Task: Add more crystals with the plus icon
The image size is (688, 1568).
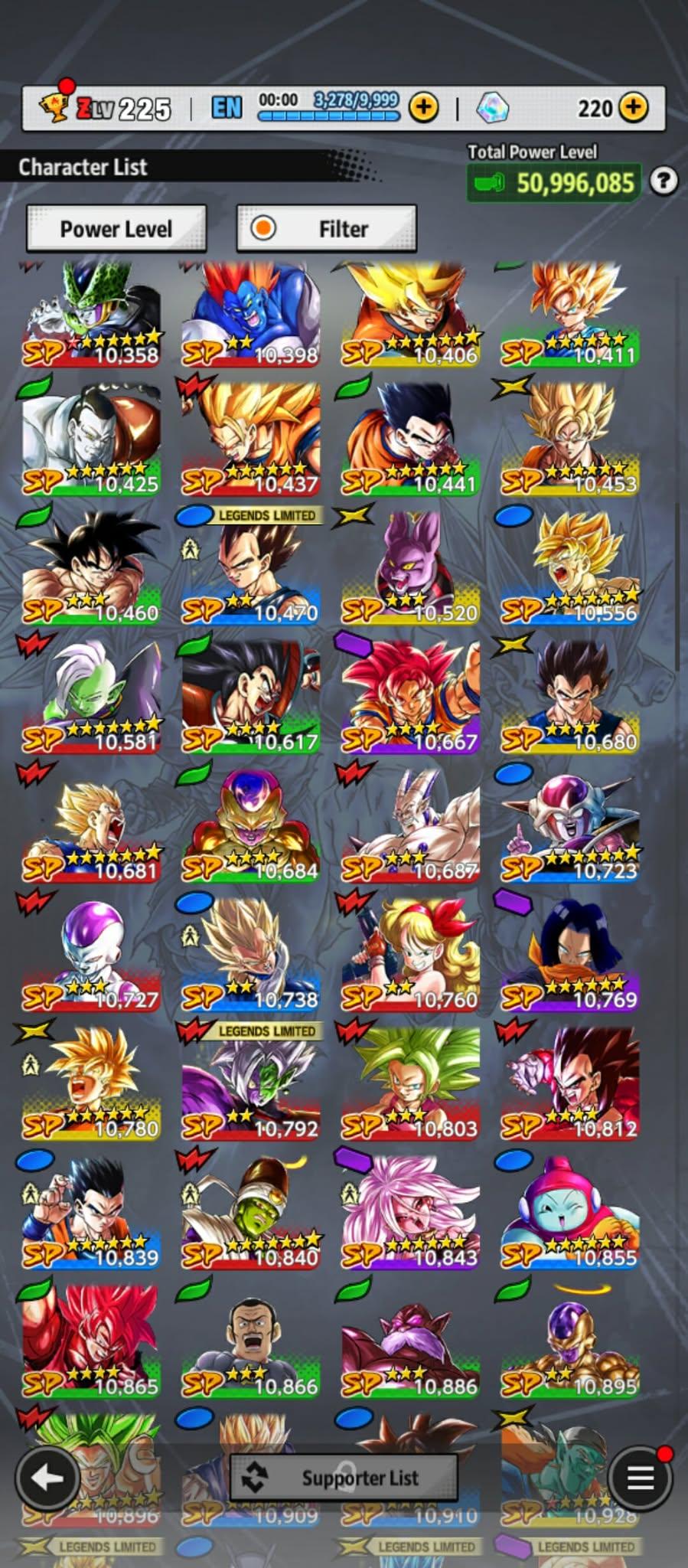Action: 633,108
